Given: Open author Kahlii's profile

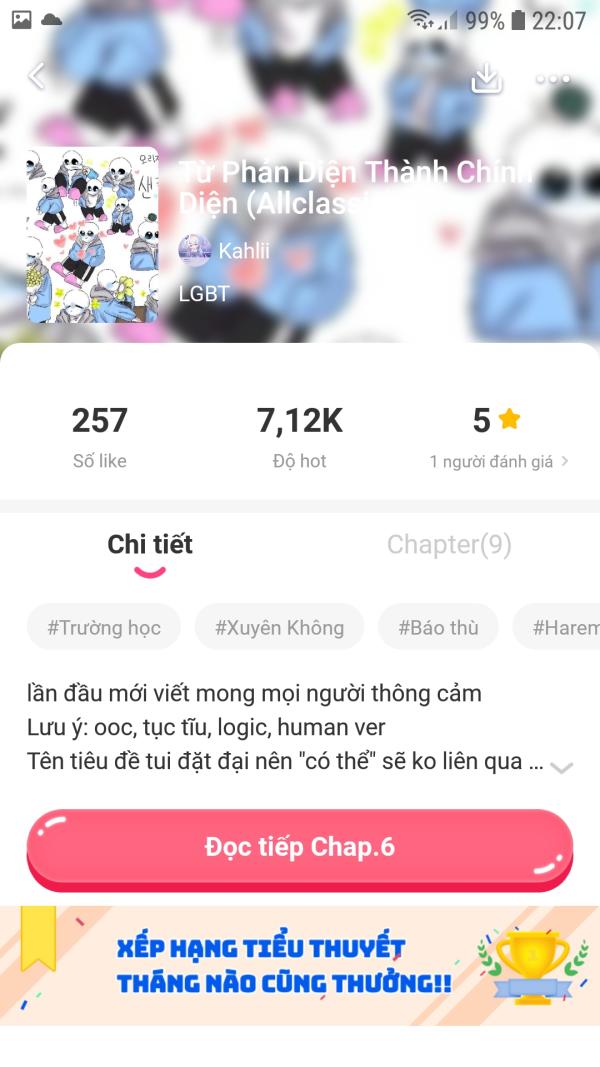Looking at the screenshot, I should [225, 251].
